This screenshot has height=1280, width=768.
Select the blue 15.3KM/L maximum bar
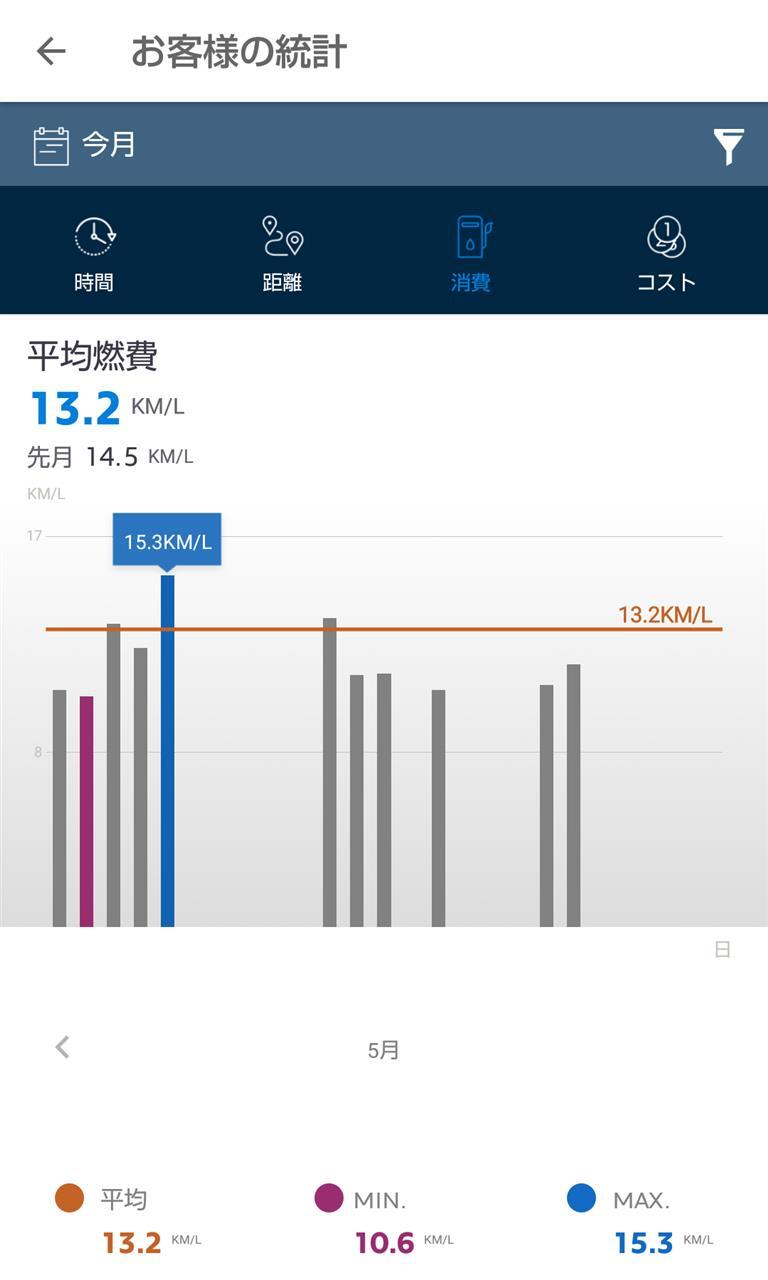tap(167, 750)
